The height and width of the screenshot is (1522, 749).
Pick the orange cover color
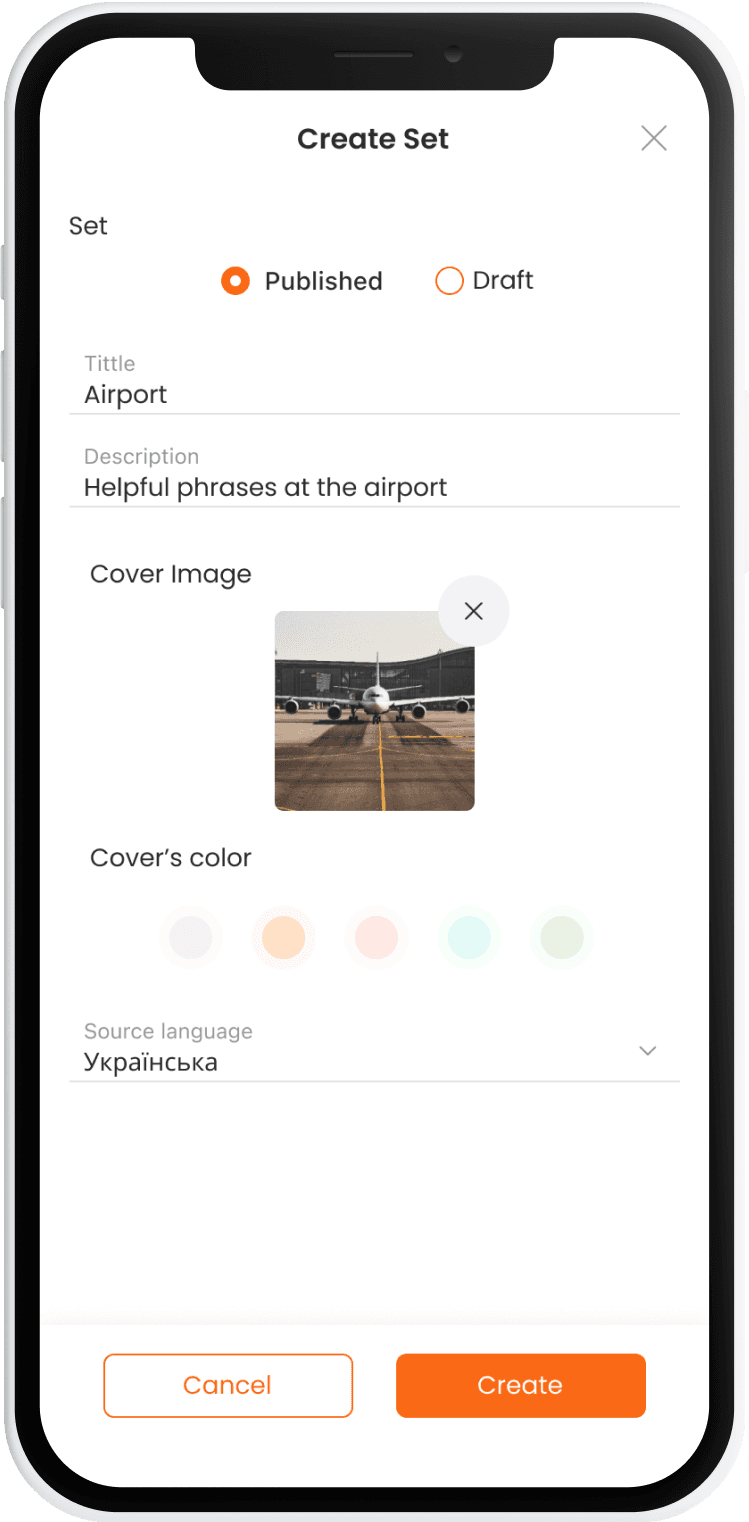coord(284,938)
